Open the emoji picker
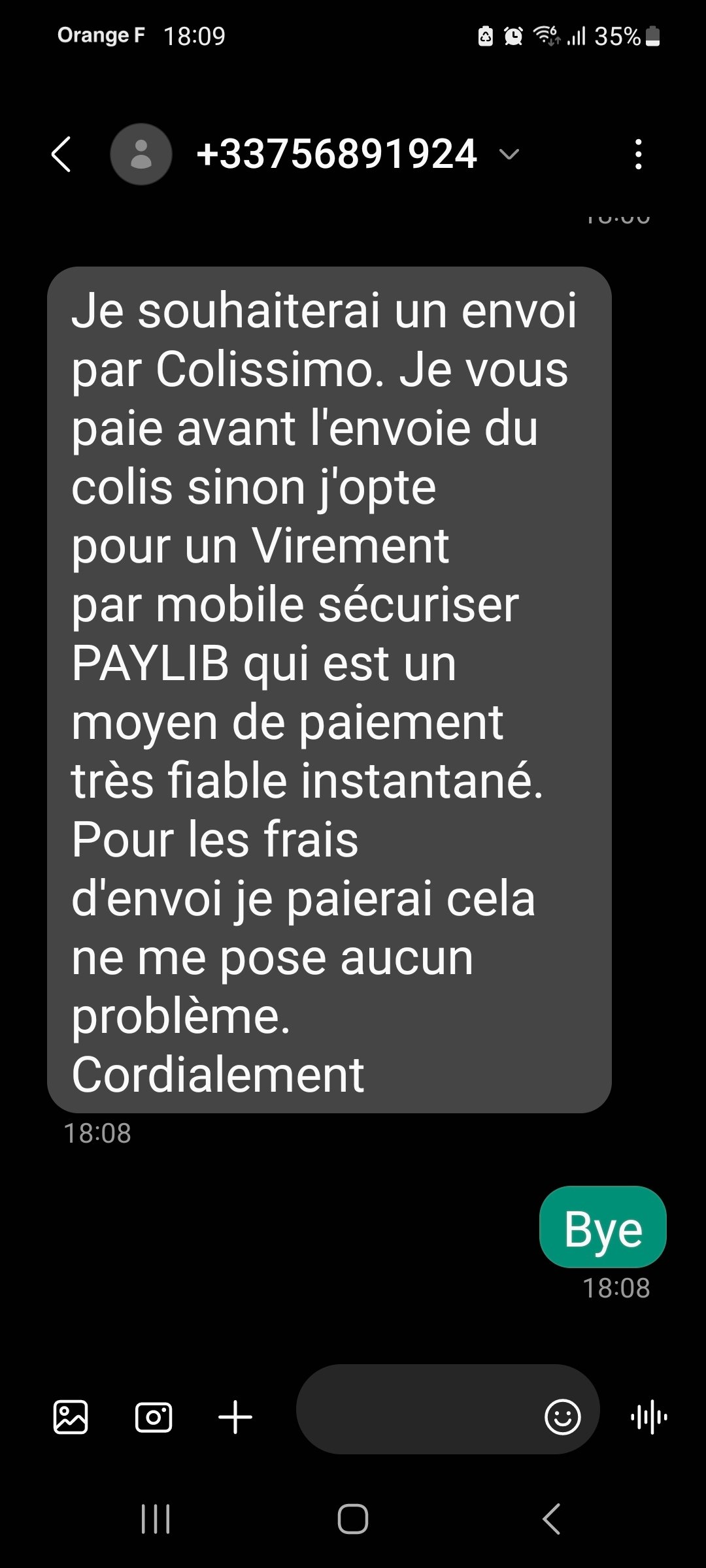706x1568 pixels. 562,1417
